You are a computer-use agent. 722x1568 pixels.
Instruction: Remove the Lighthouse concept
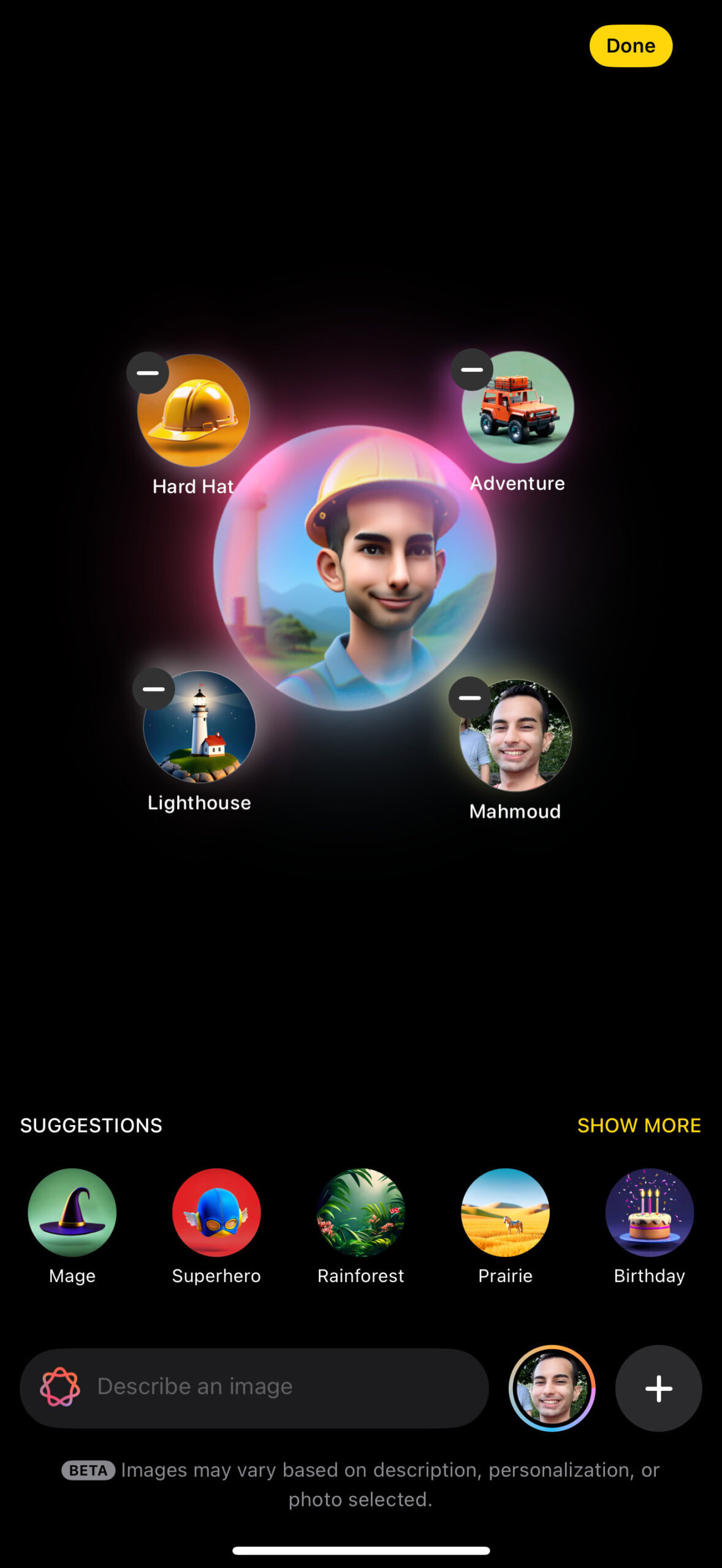pyautogui.click(x=154, y=689)
